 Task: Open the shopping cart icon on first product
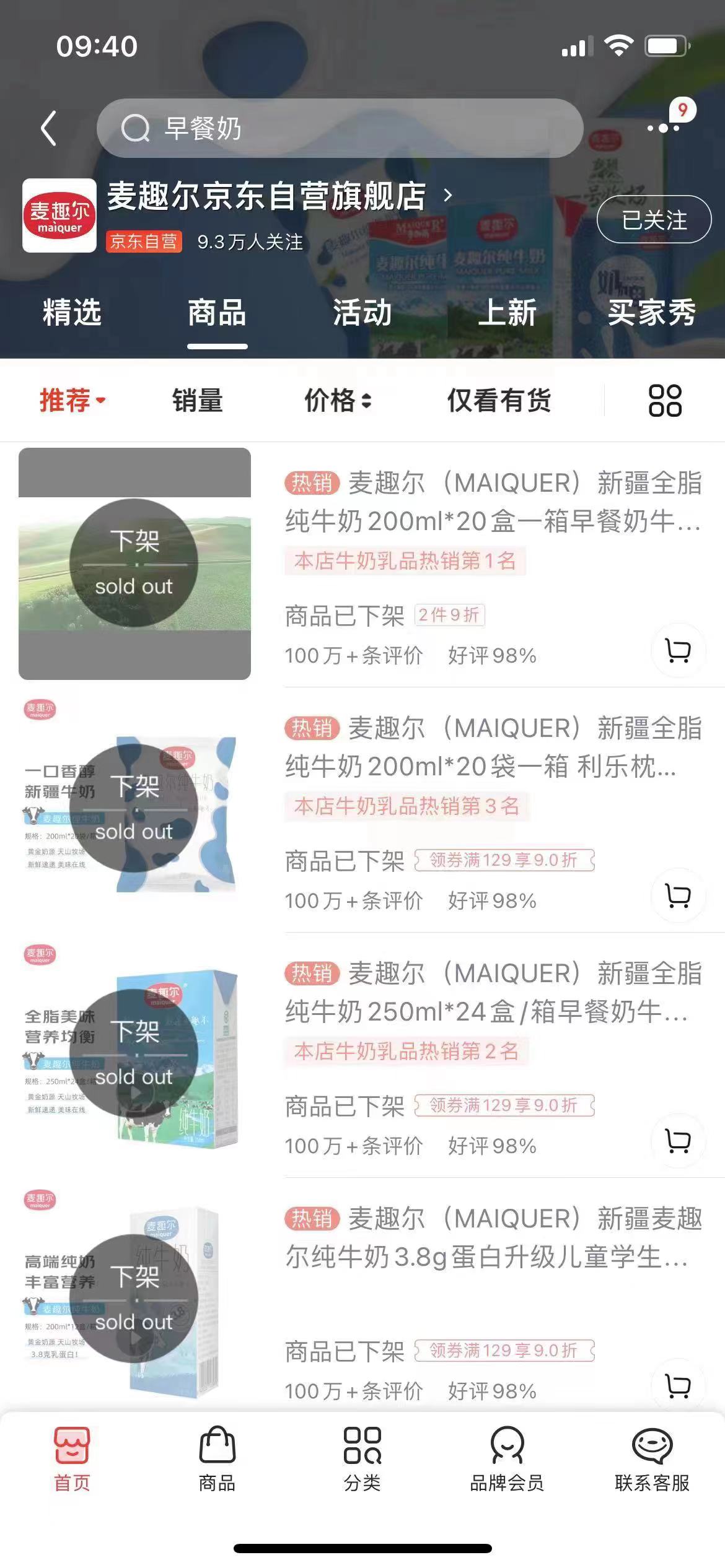click(x=679, y=650)
